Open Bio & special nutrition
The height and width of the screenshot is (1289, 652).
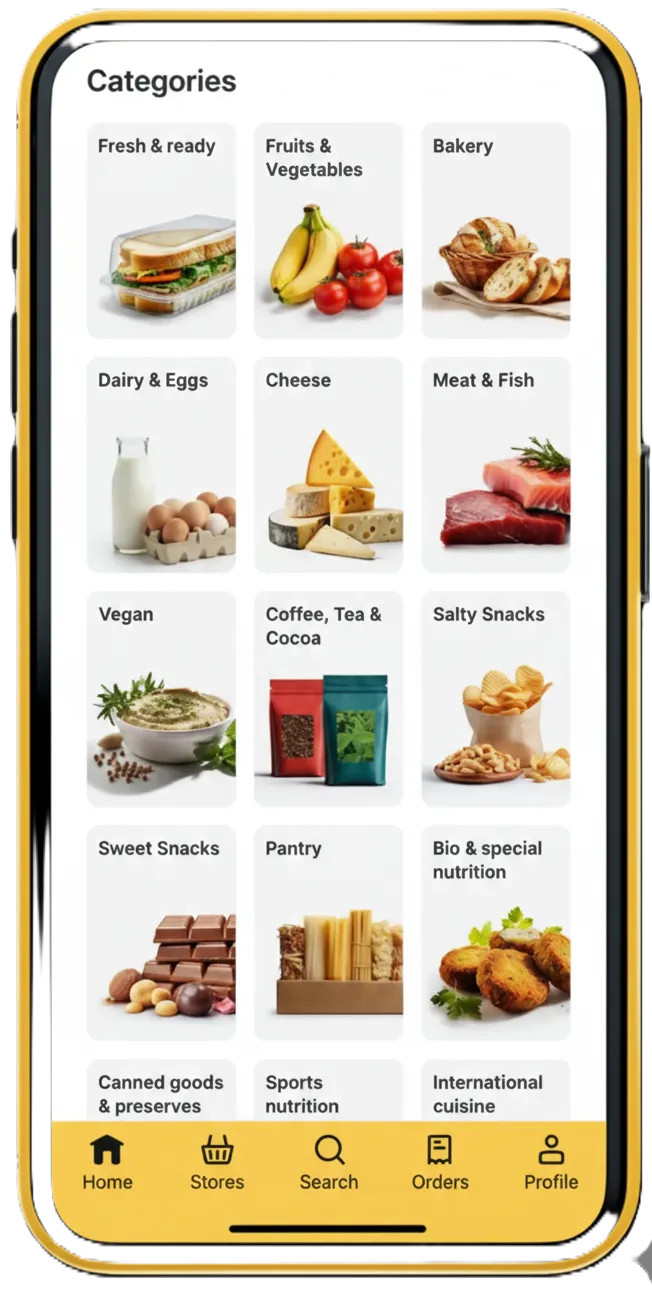tap(495, 933)
